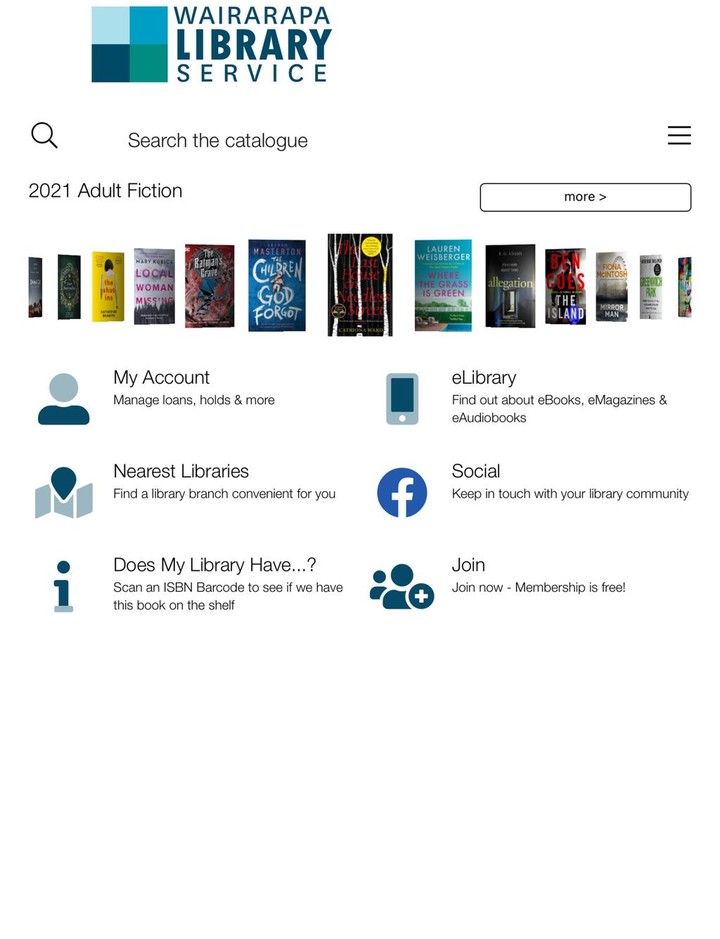
Task: Tap the magnifier search icon
Action: (x=44, y=135)
